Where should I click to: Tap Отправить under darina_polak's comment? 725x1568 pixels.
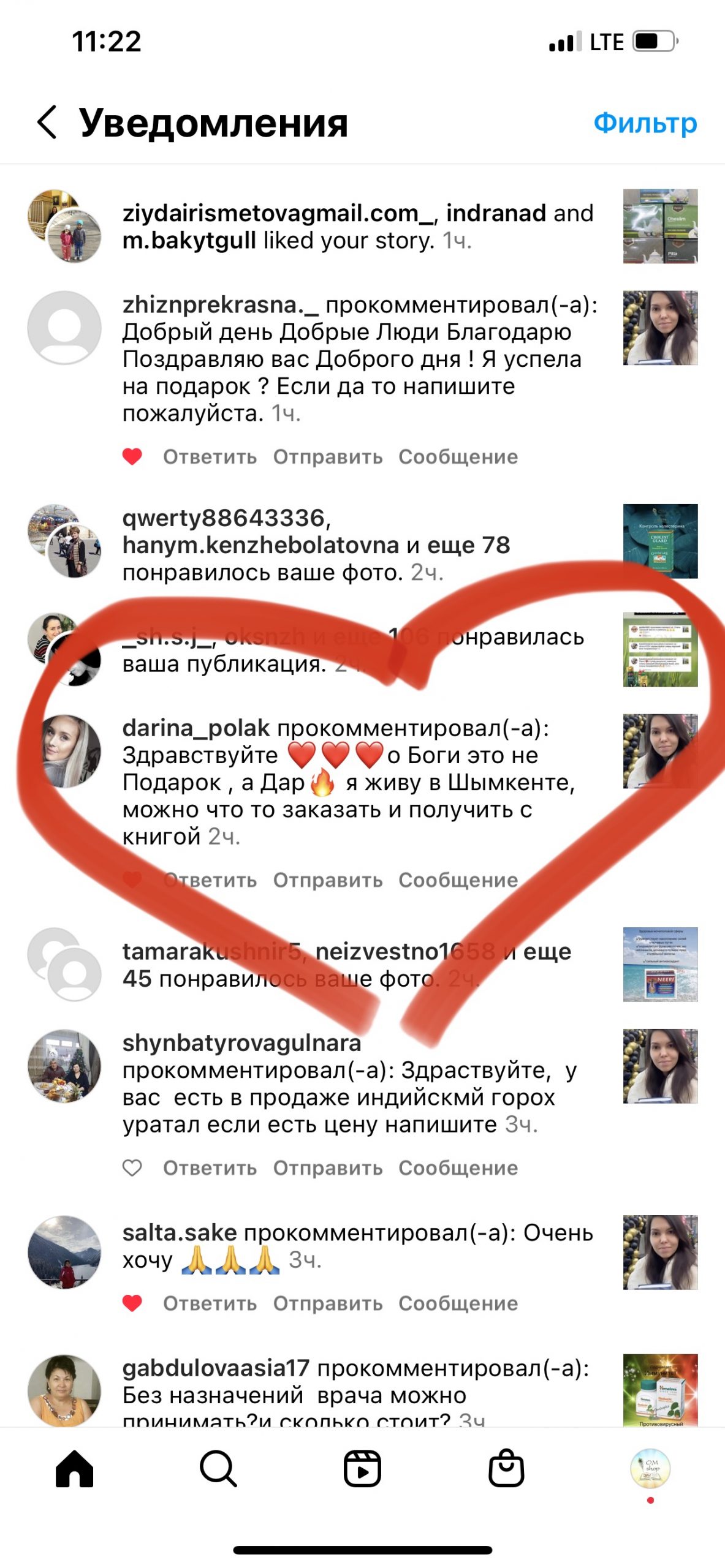click(x=328, y=880)
